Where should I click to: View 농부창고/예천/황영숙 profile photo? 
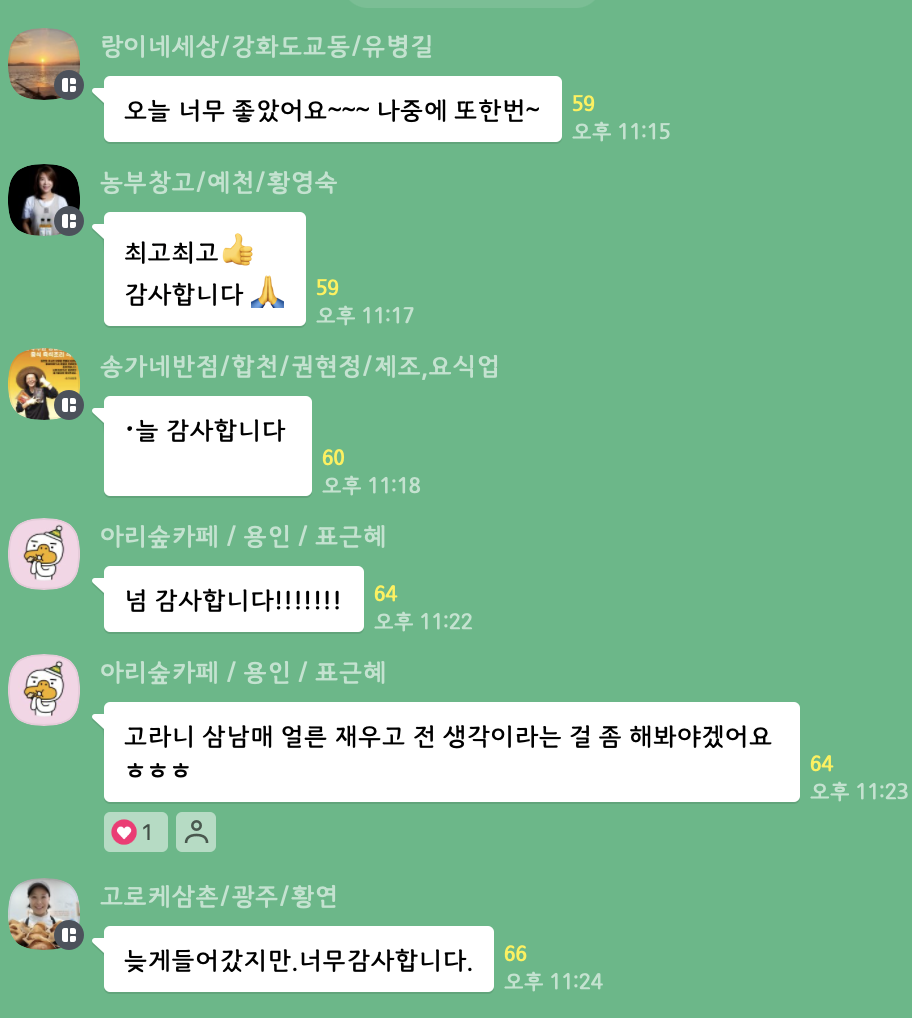[43, 199]
